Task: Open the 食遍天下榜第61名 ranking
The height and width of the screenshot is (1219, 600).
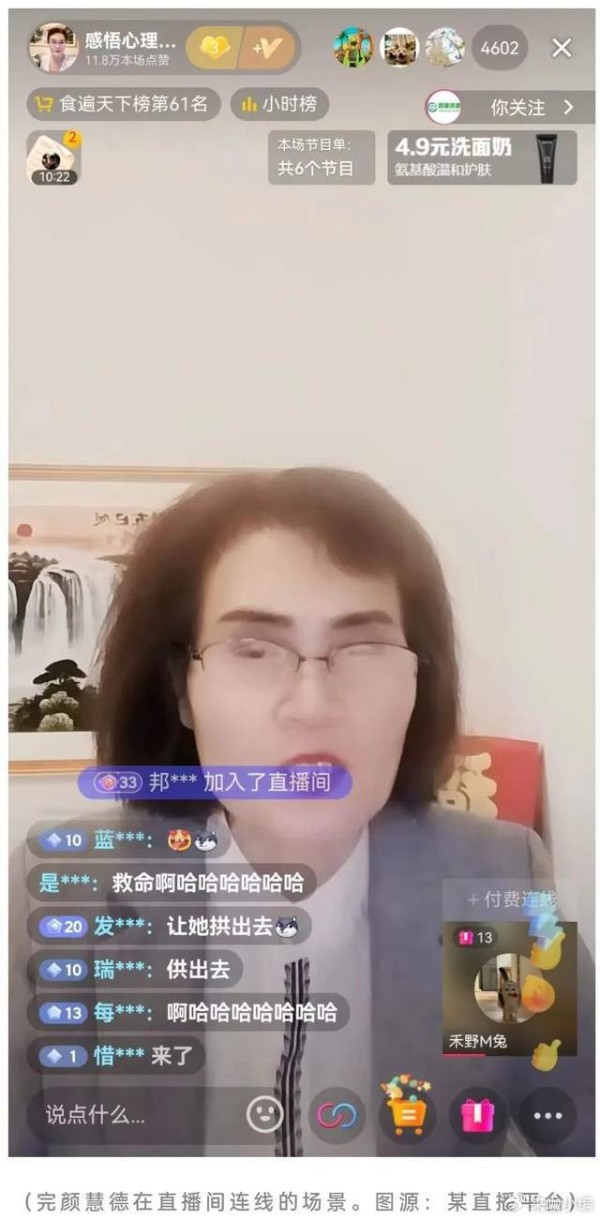Action: 122,104
